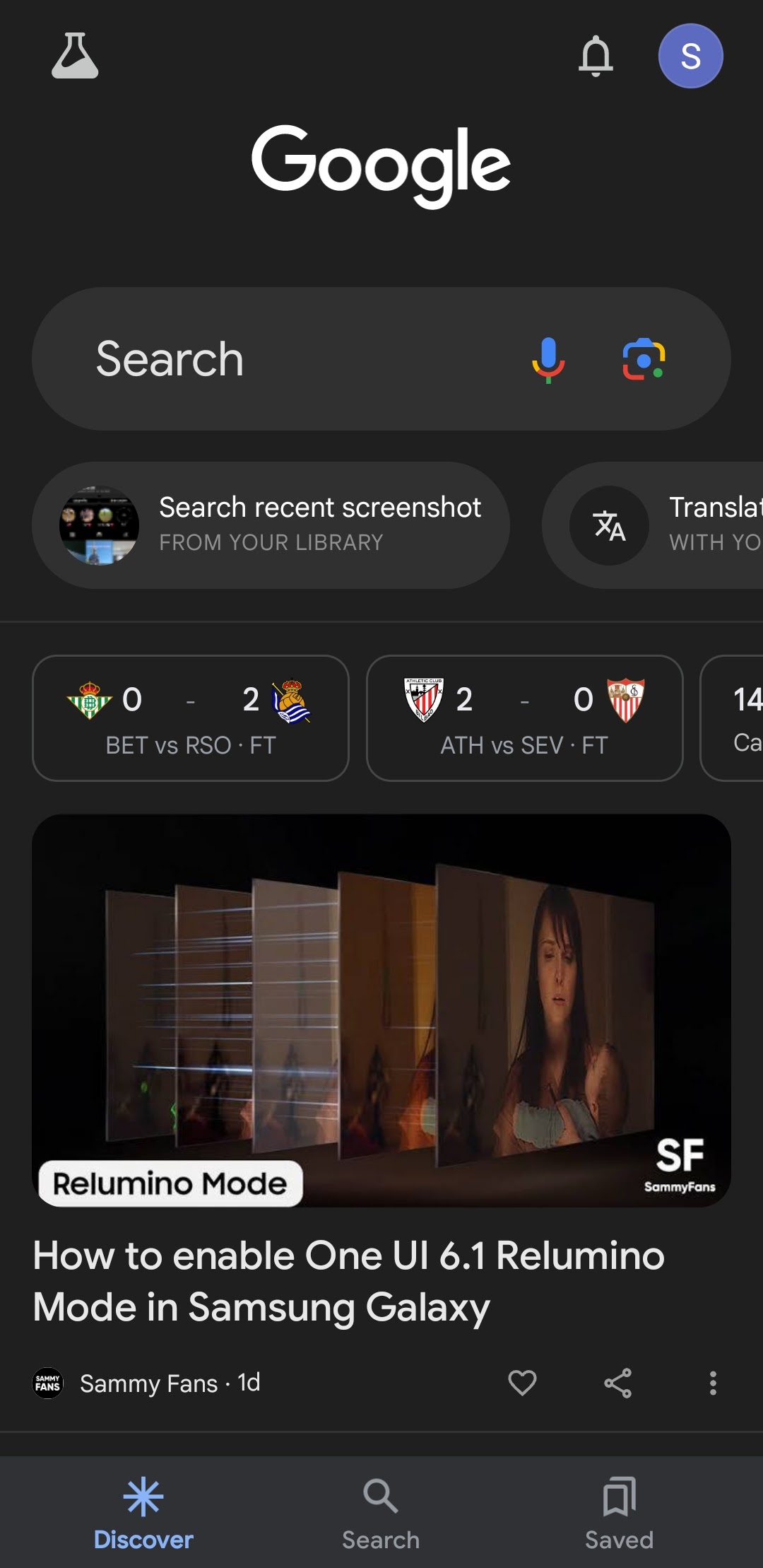Open the account profile avatar

point(690,56)
